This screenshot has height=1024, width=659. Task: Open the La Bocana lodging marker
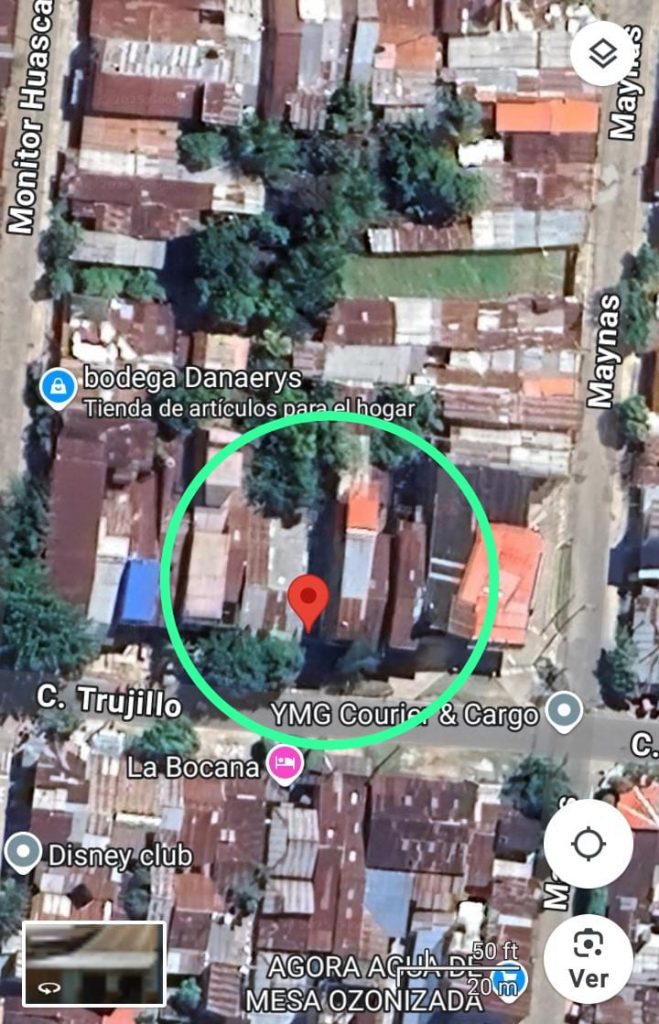point(285,767)
